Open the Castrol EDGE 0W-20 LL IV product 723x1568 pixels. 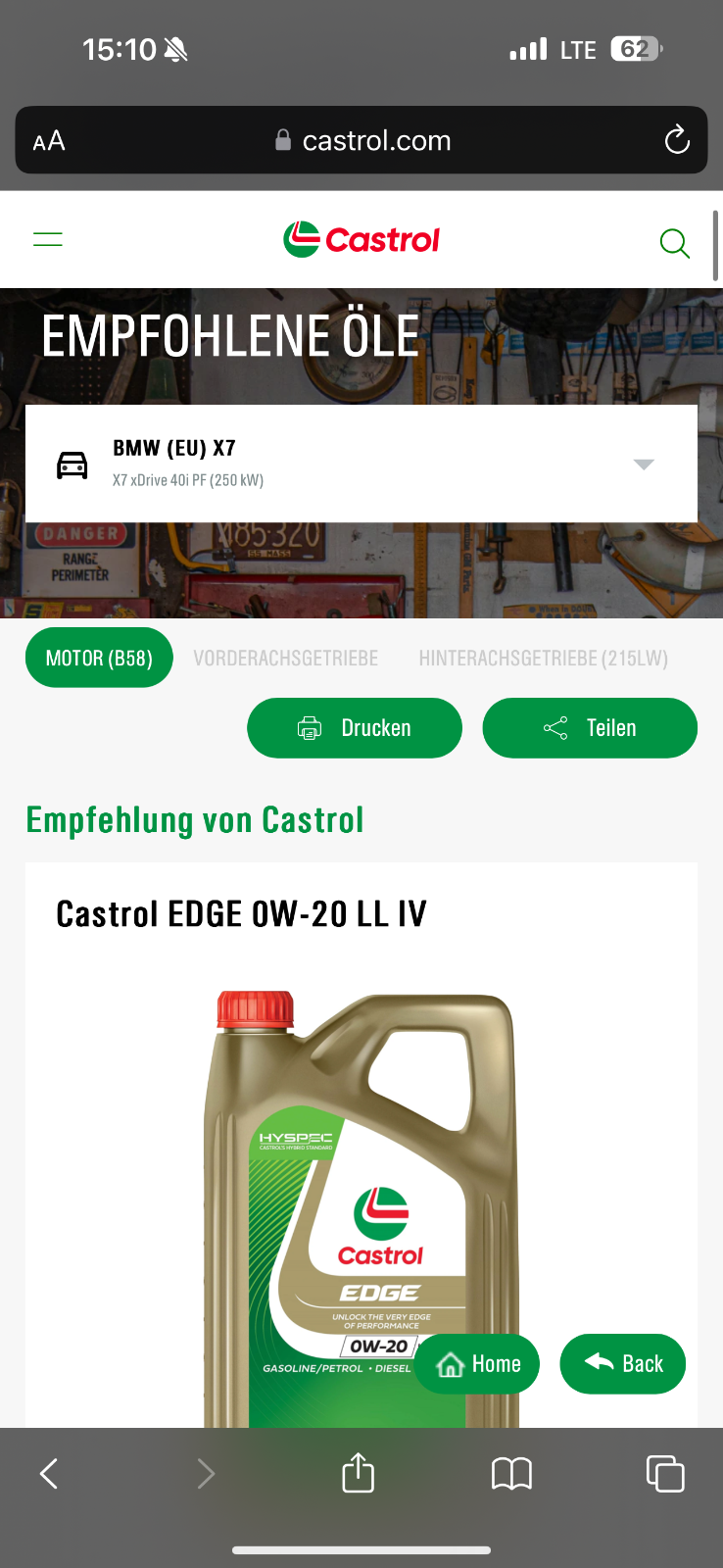pyautogui.click(x=242, y=913)
